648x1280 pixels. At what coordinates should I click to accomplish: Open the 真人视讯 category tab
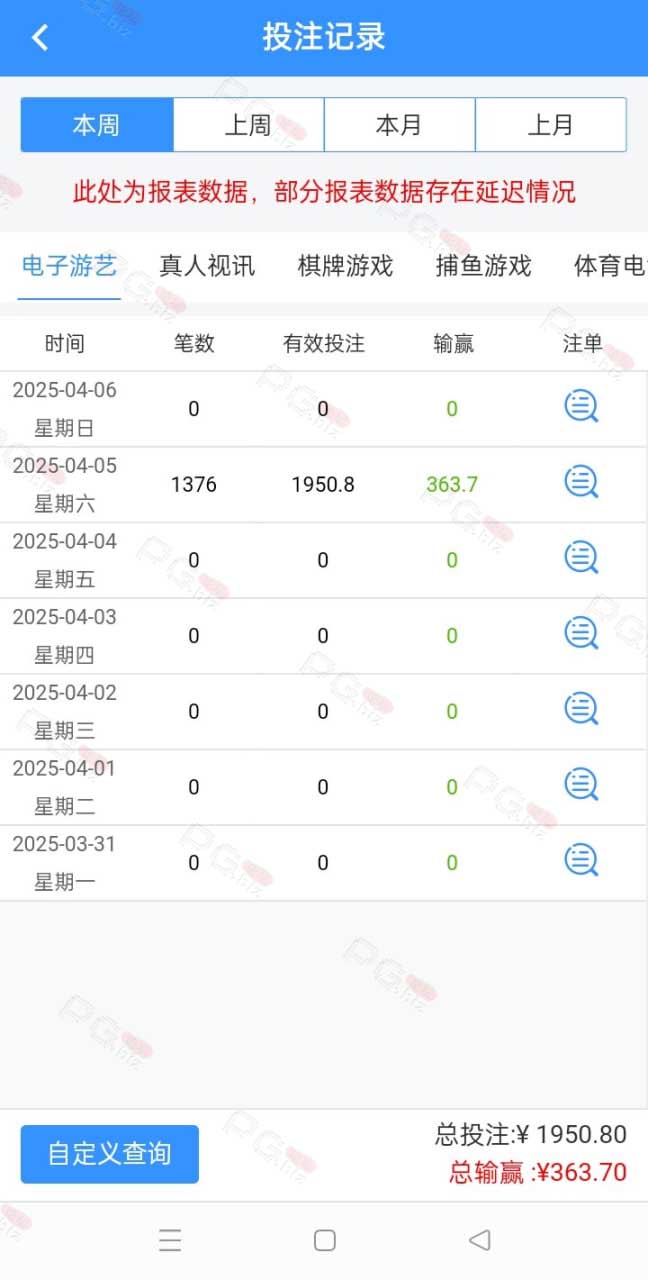[x=207, y=266]
